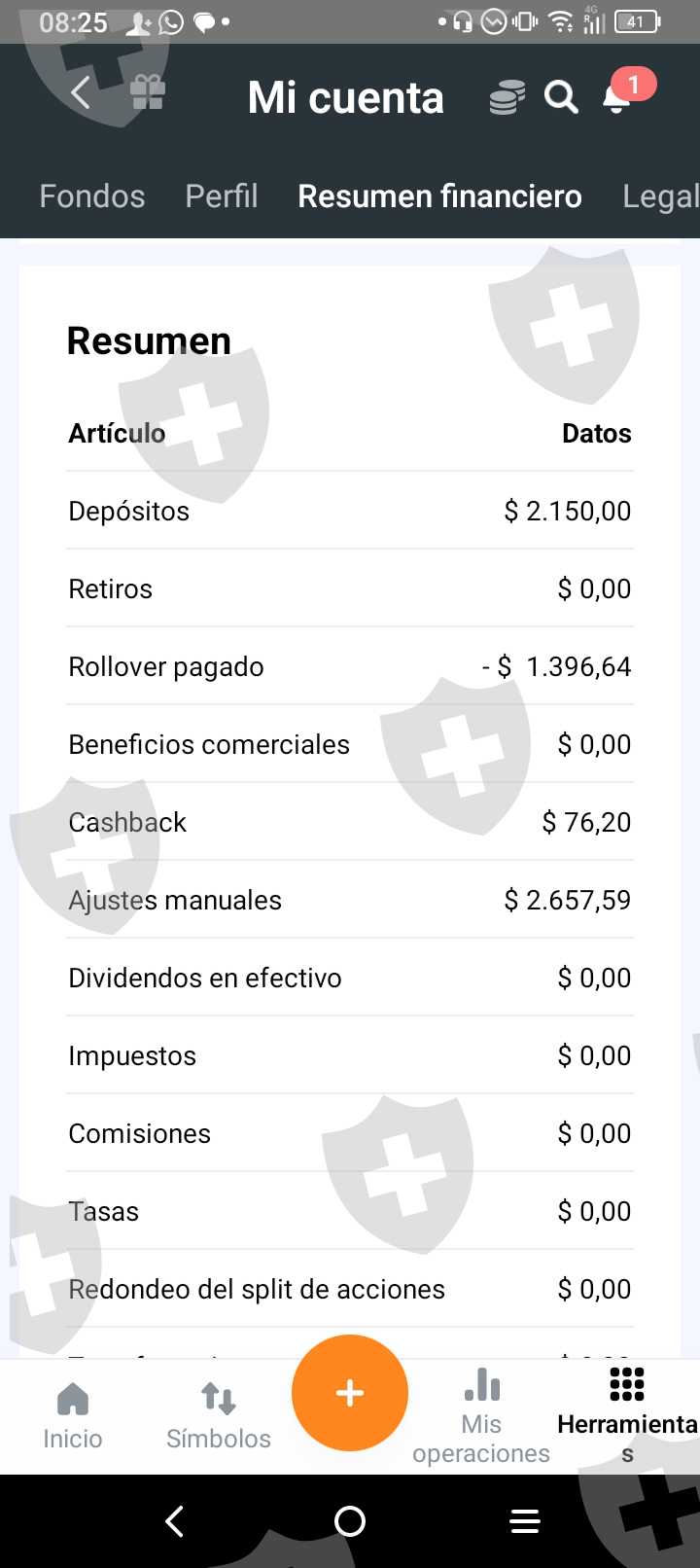
Task: Tap the orange plus button
Action: coord(350,1393)
